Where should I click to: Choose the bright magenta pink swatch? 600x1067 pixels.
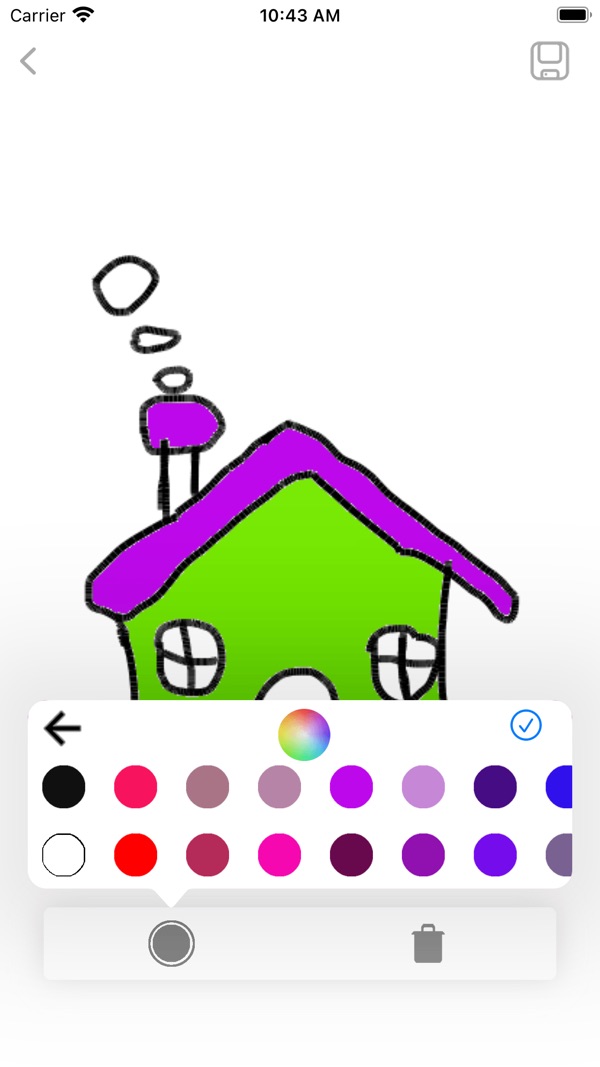(x=280, y=855)
